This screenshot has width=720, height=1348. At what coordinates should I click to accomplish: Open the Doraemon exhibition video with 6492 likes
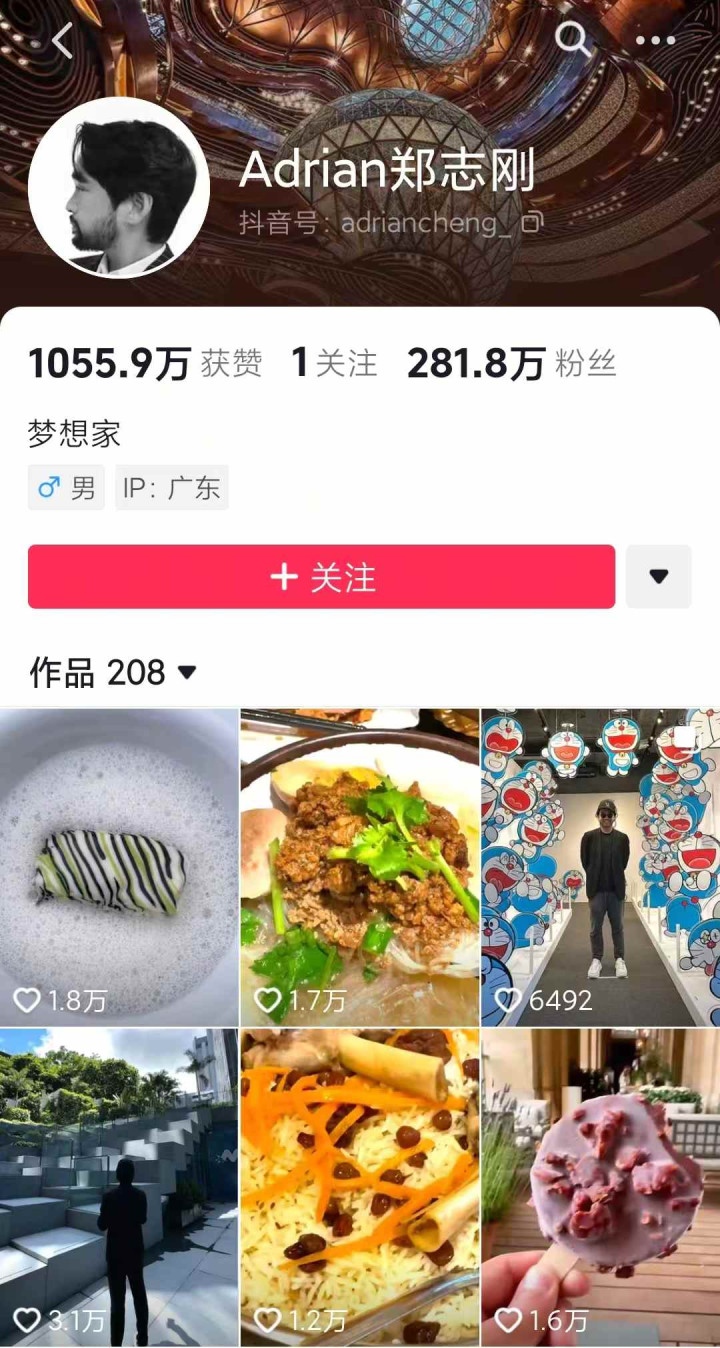[601, 868]
